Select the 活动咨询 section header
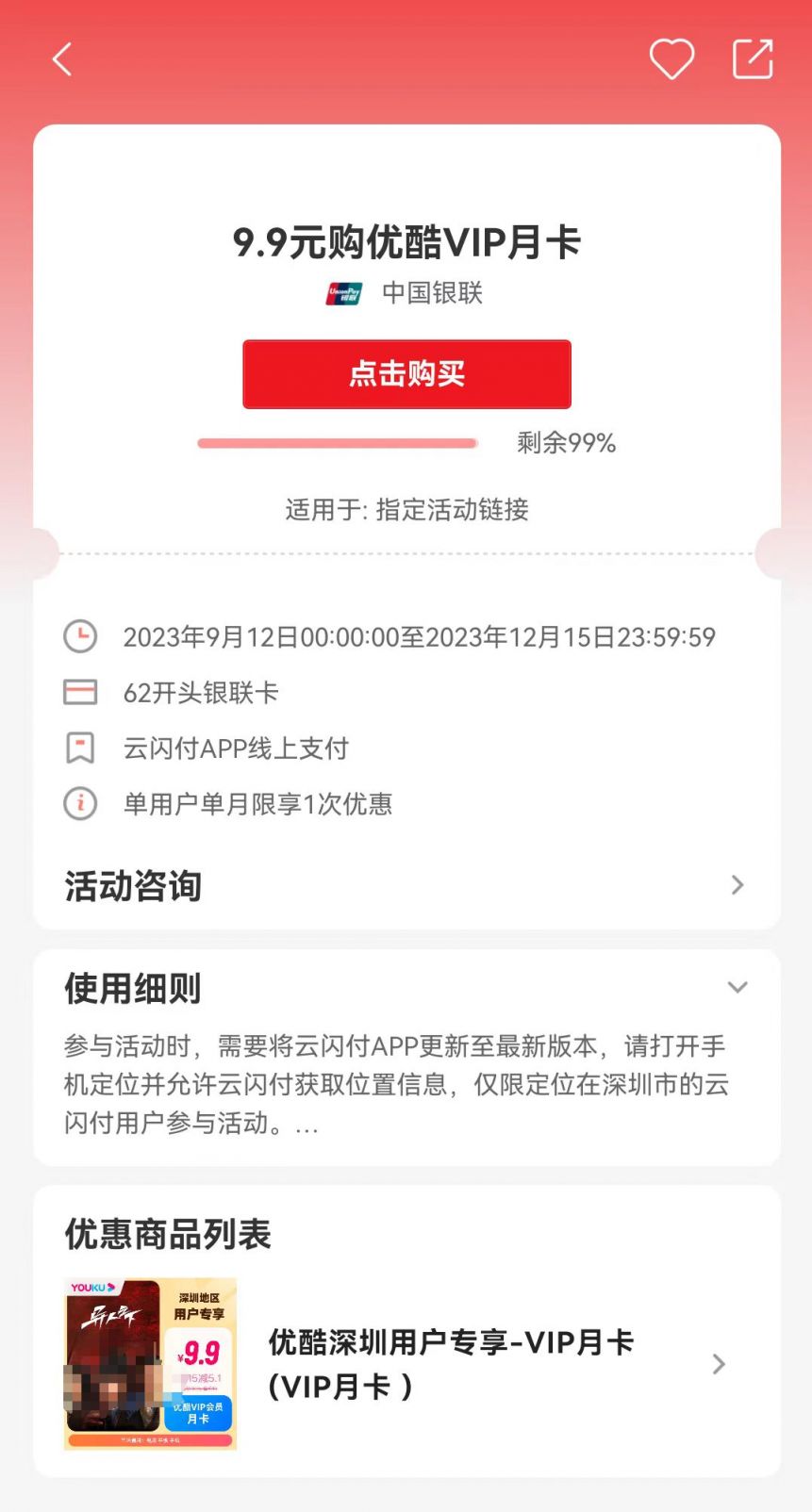812x1512 pixels. point(132,885)
